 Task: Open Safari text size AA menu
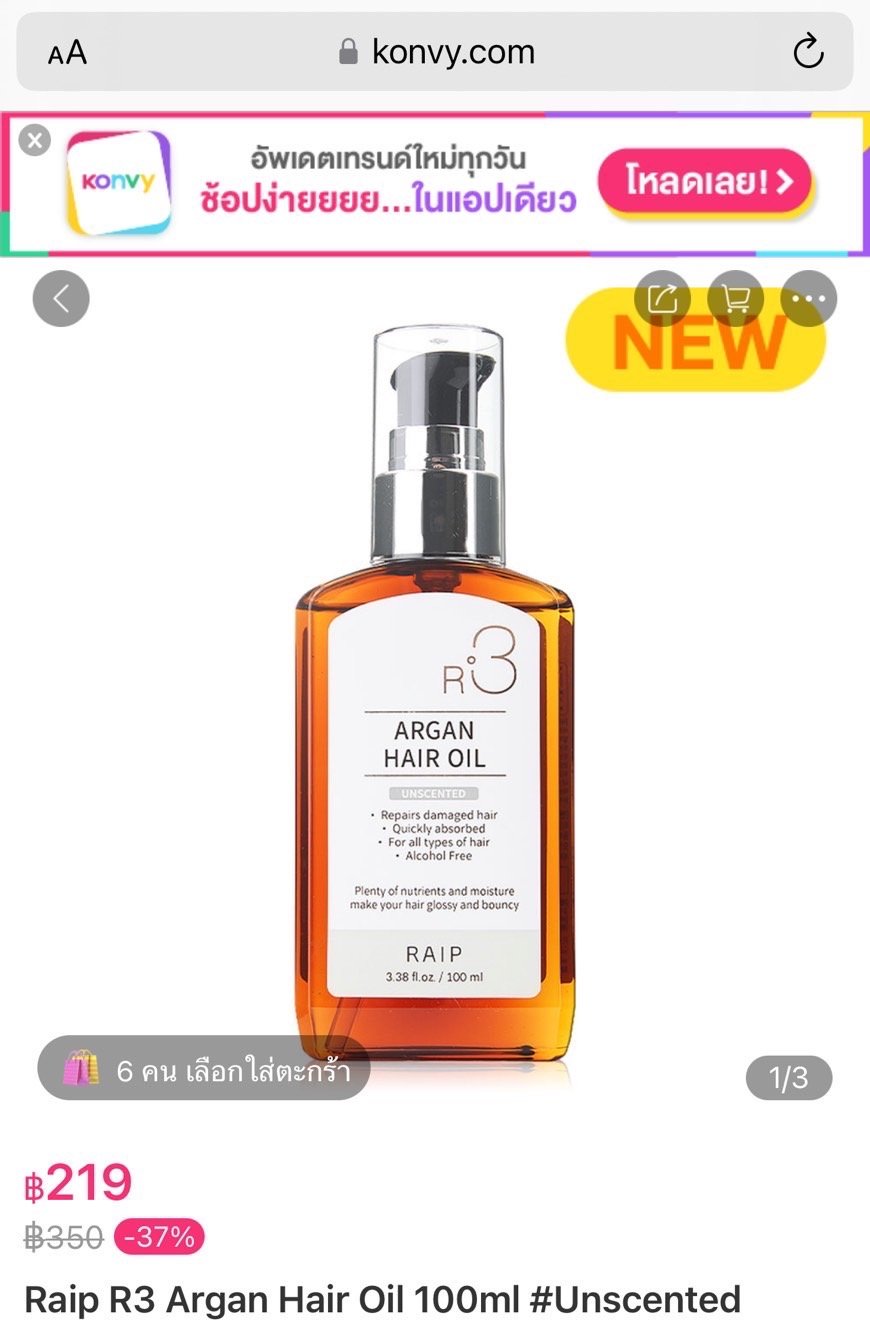click(x=67, y=53)
